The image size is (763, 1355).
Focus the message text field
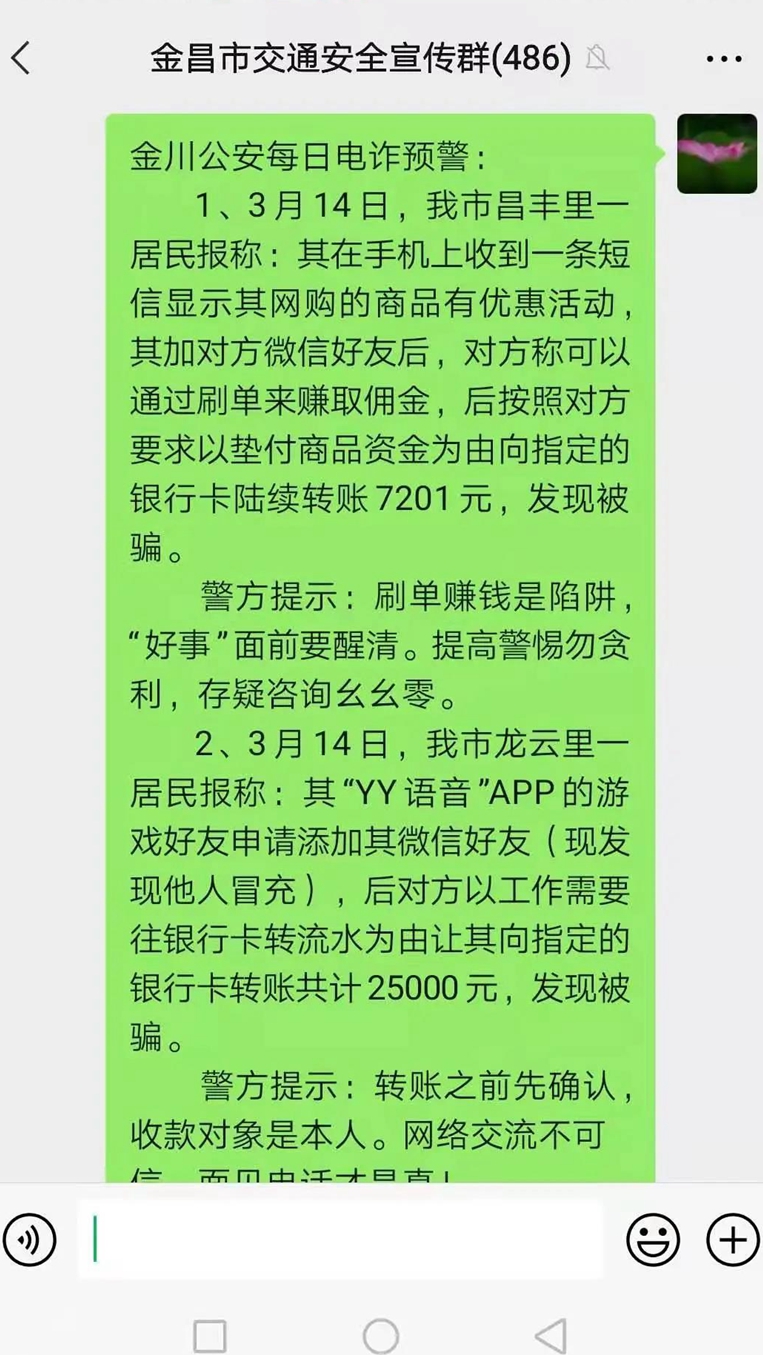point(340,1240)
